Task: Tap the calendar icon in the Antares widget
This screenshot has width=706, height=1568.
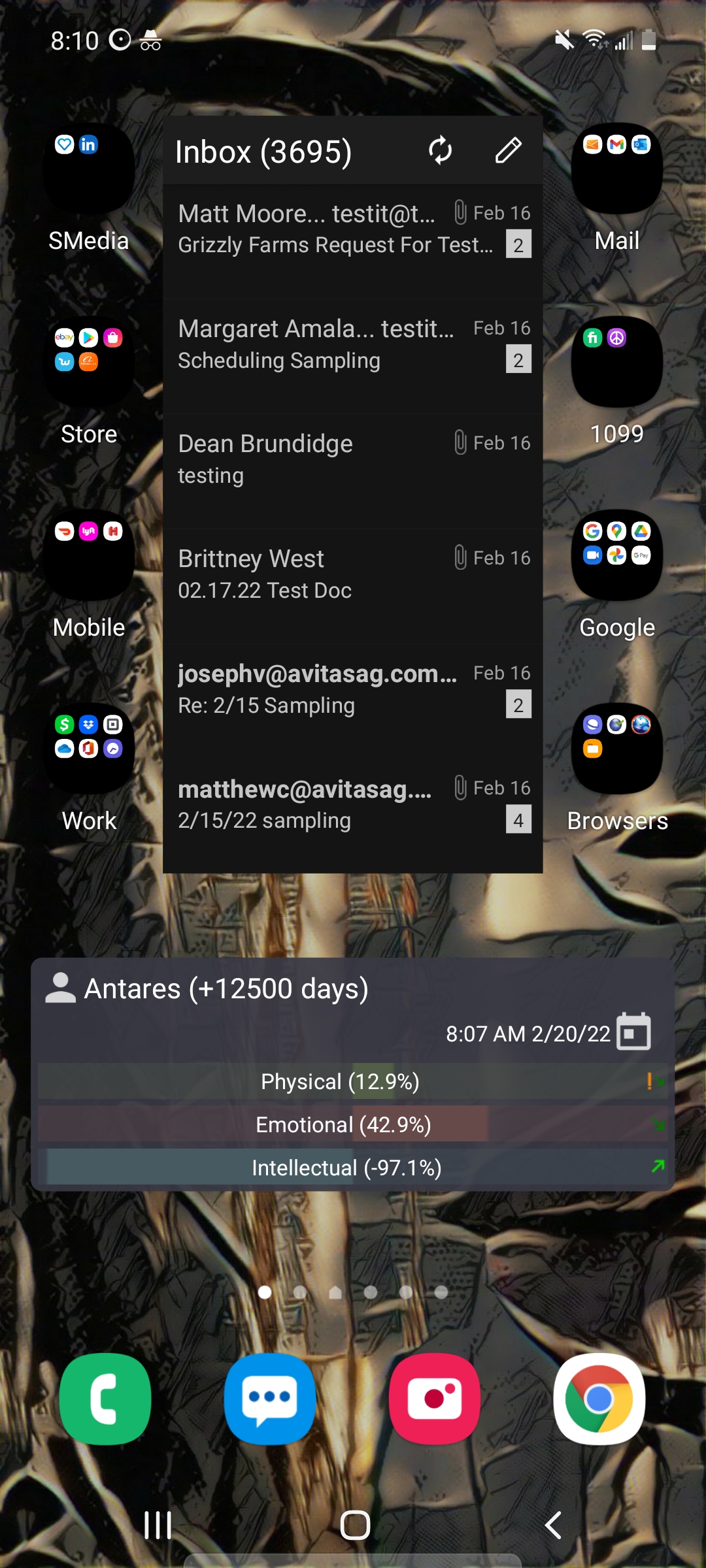Action: coord(633,1032)
